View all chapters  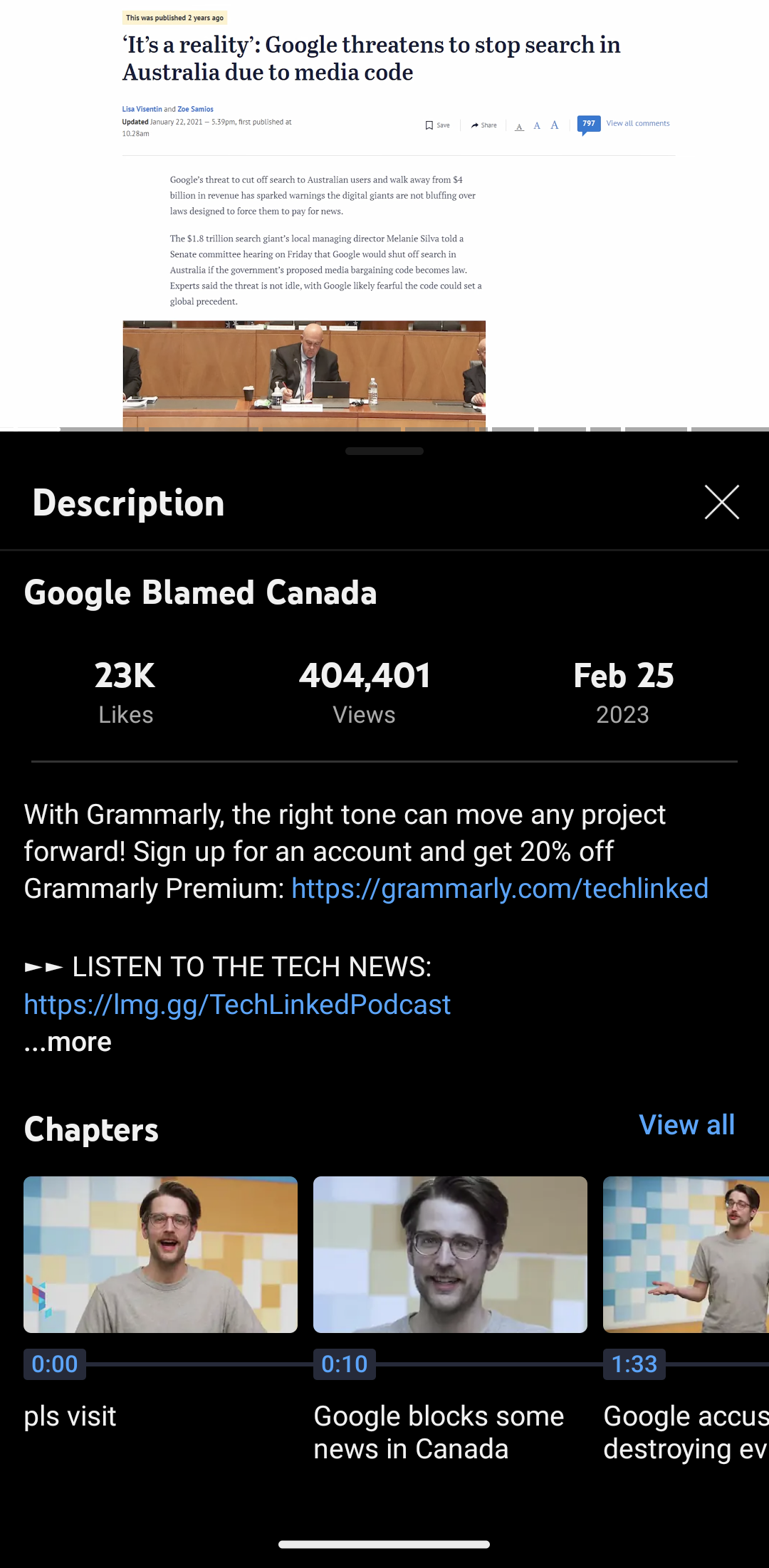coord(686,1125)
